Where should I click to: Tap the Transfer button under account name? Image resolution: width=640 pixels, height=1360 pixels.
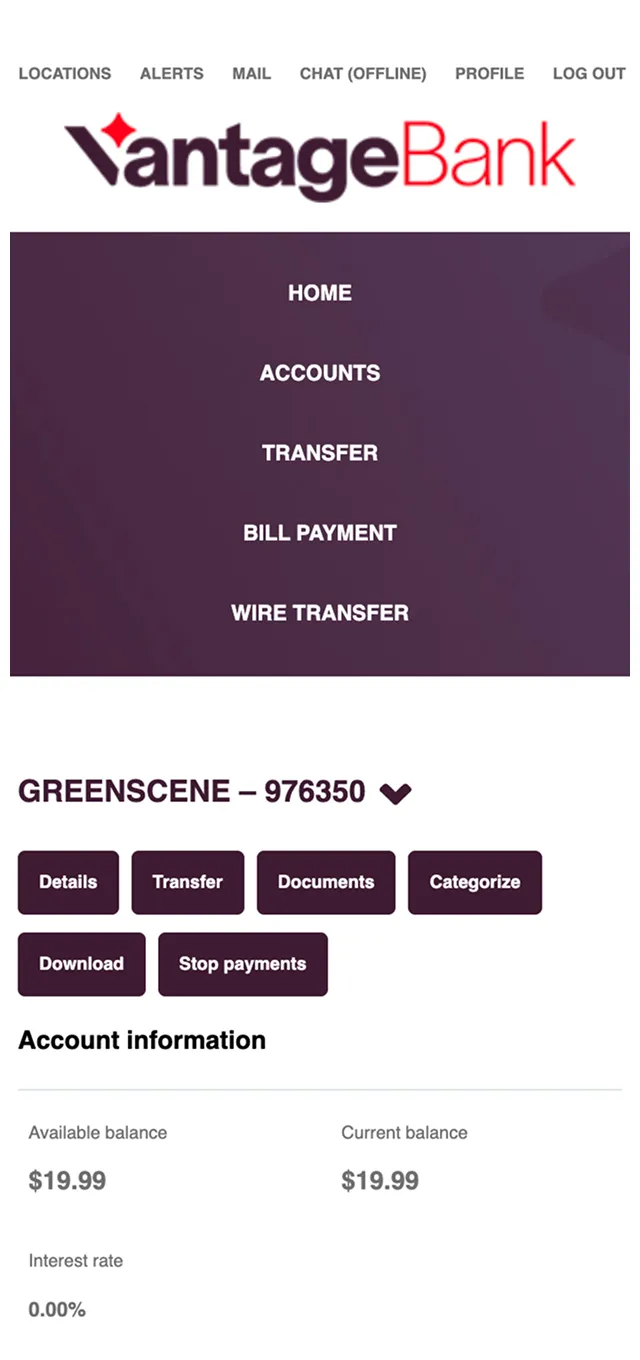[x=188, y=882]
